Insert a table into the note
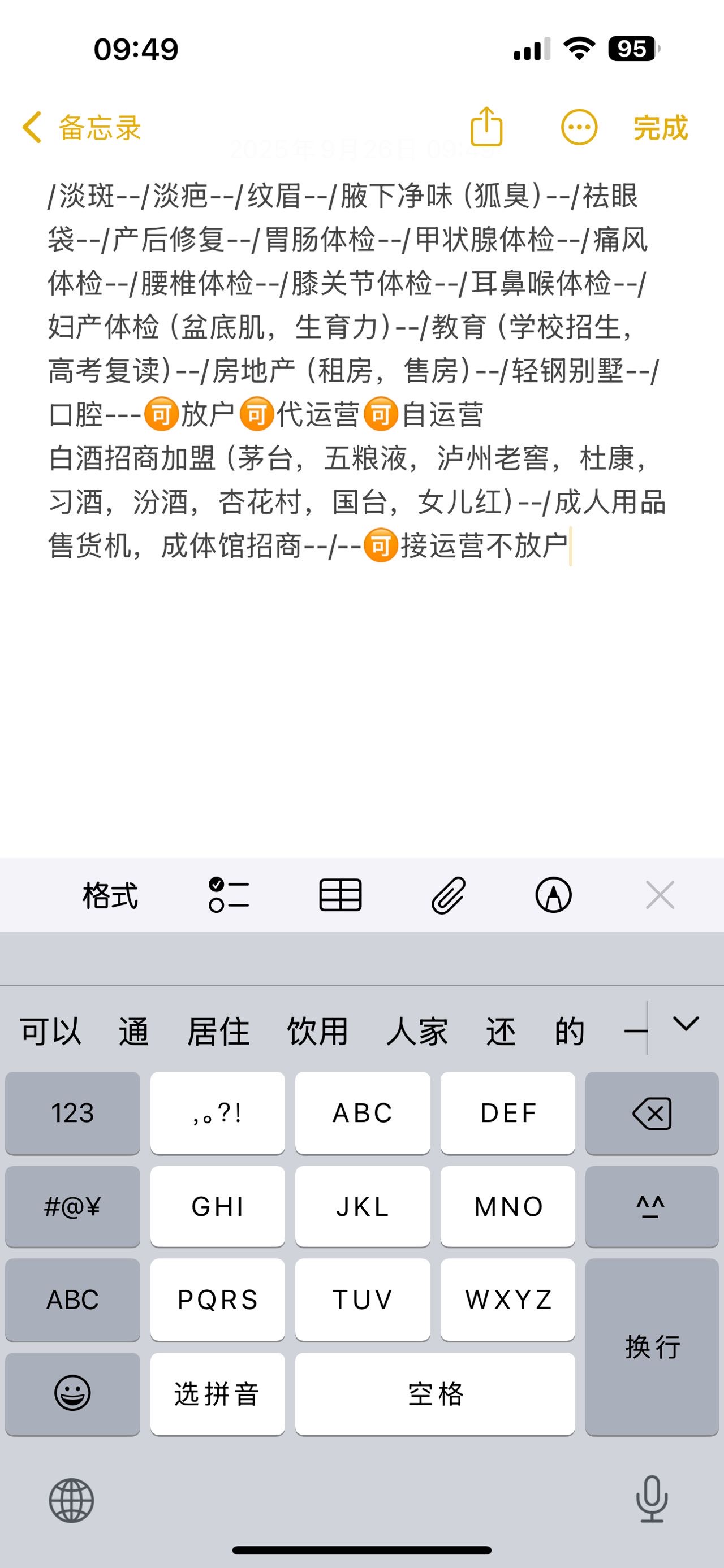Image resolution: width=724 pixels, height=1568 pixels. (341, 895)
